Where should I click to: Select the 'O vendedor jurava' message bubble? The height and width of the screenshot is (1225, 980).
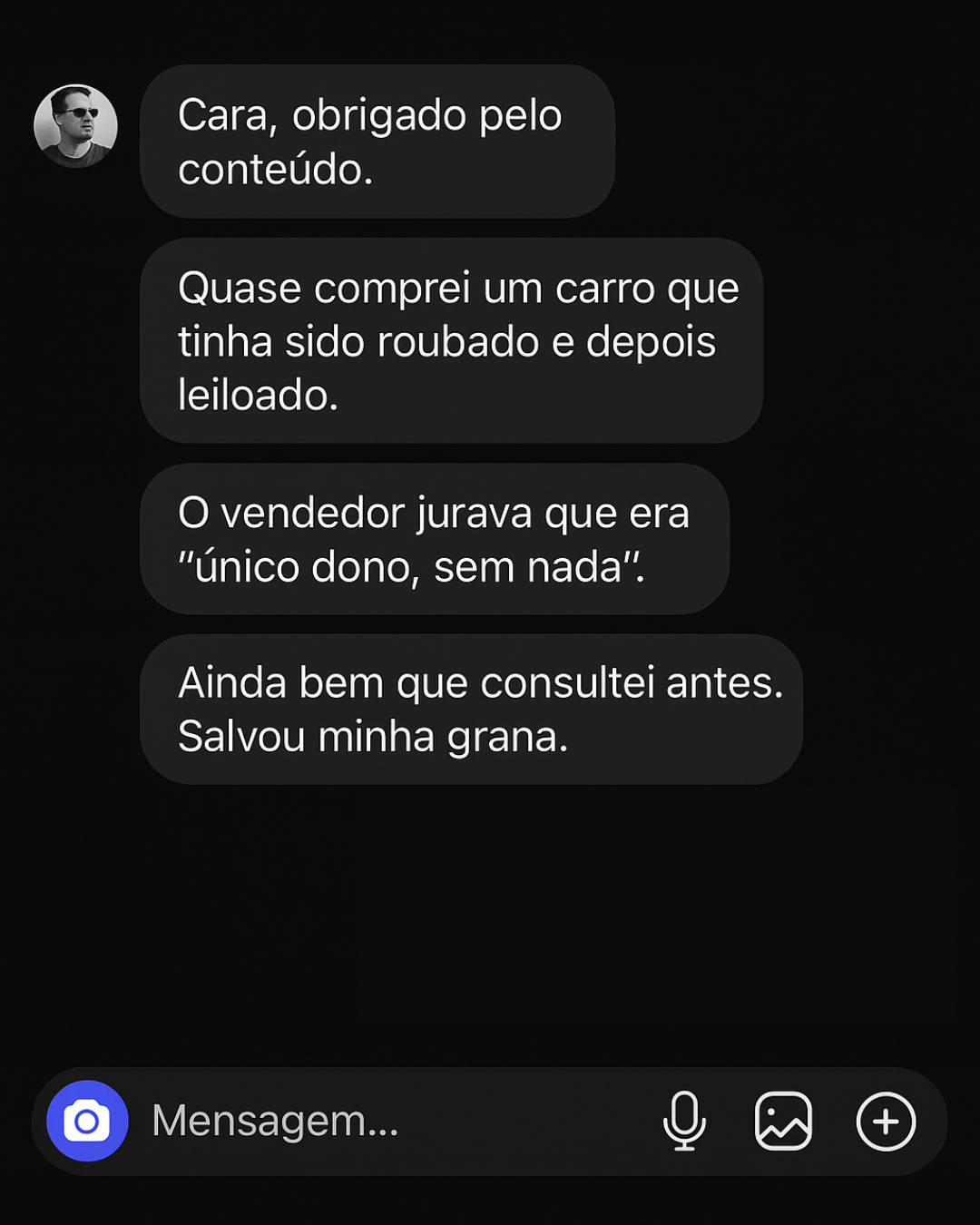pyautogui.click(x=436, y=540)
